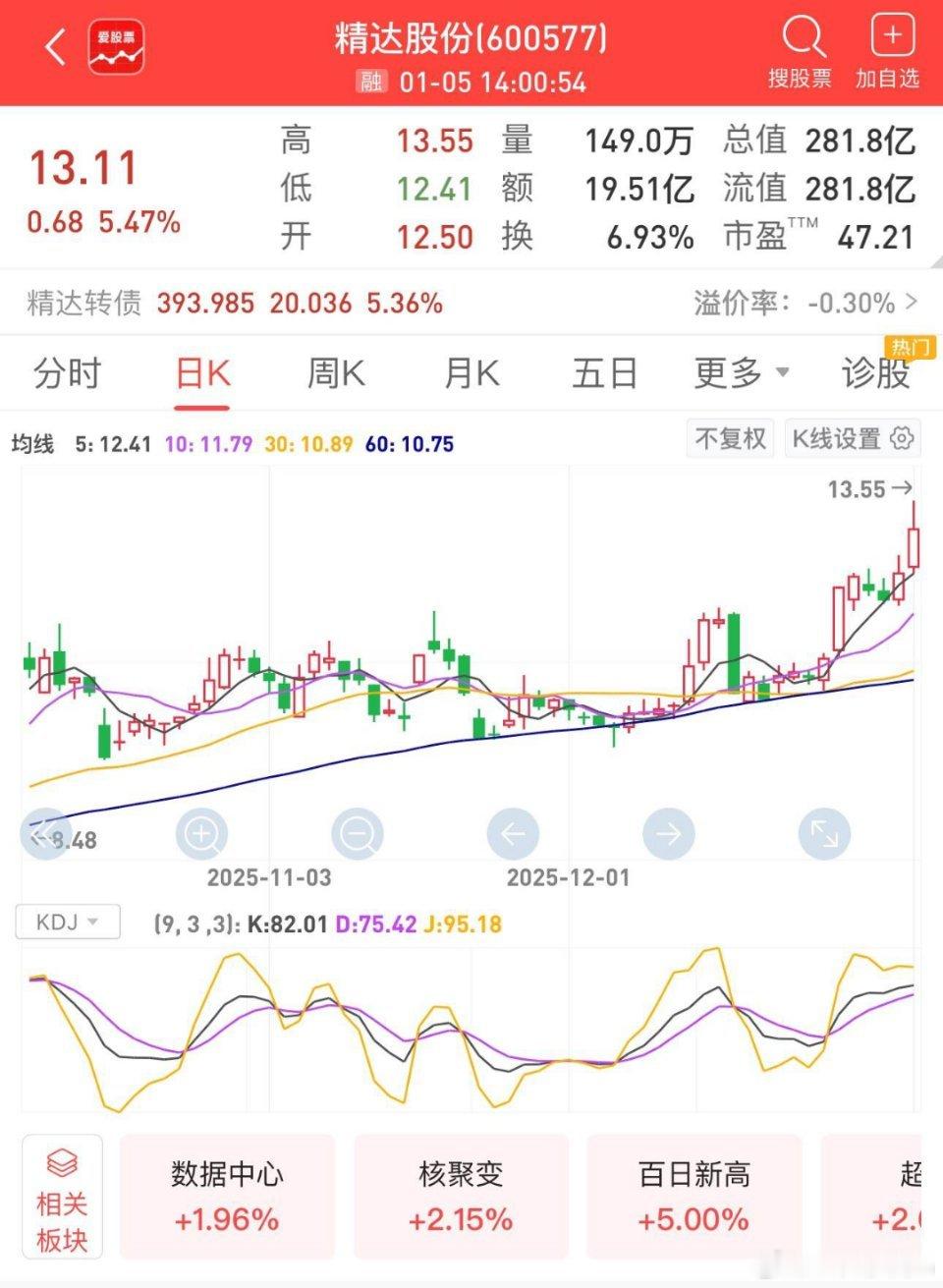Toggle 不复权 price adjustment mode
Image resolution: width=943 pixels, height=1288 pixels.
pyautogui.click(x=729, y=439)
